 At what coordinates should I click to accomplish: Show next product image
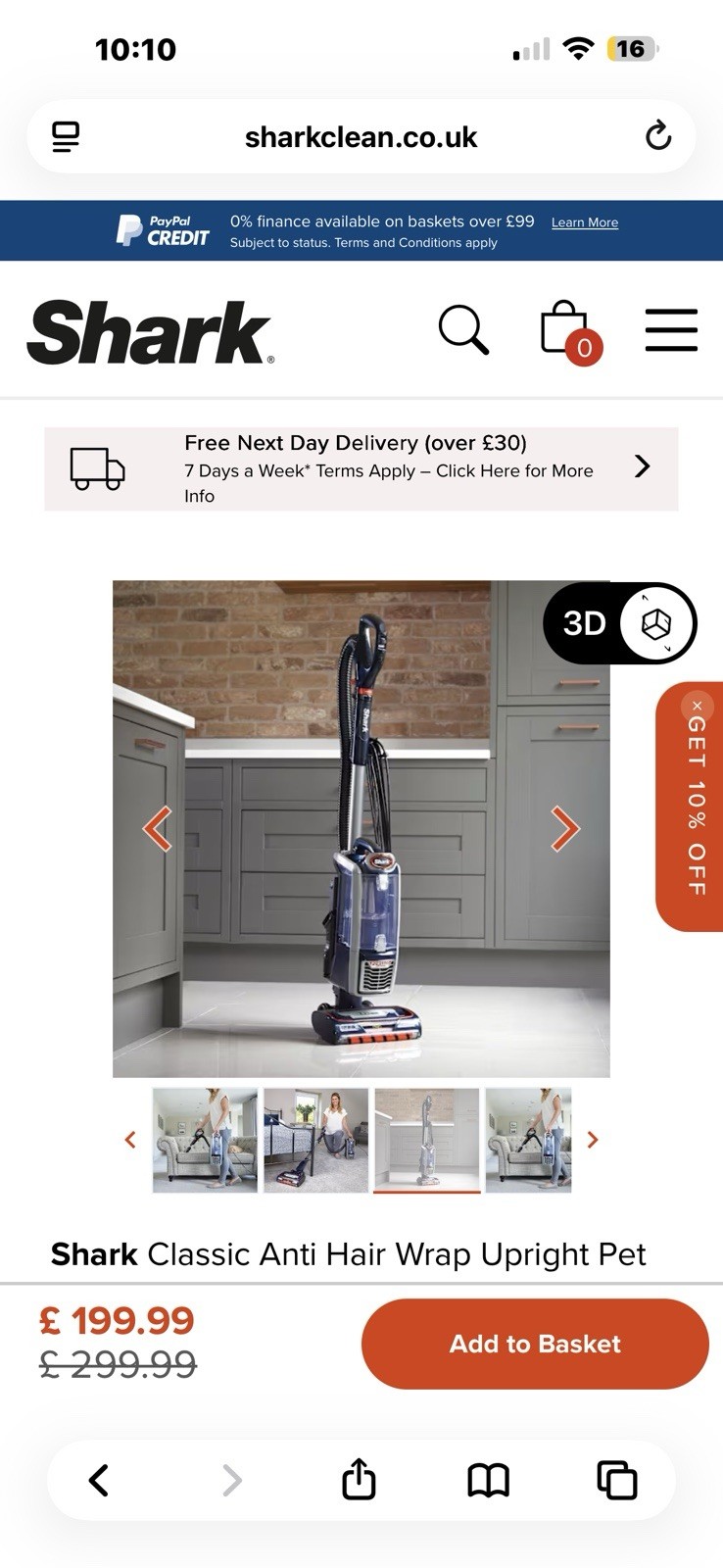[564, 829]
